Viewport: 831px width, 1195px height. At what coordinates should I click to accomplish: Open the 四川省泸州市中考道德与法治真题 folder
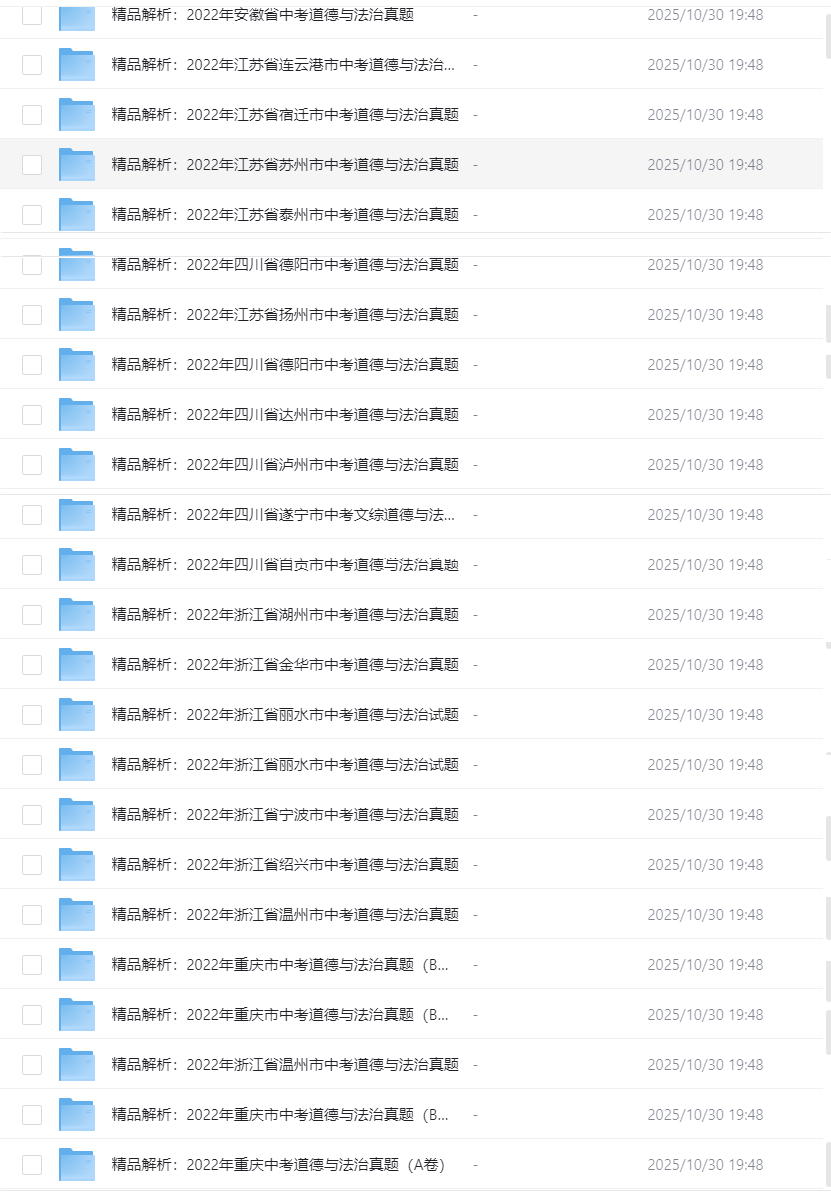(x=285, y=465)
